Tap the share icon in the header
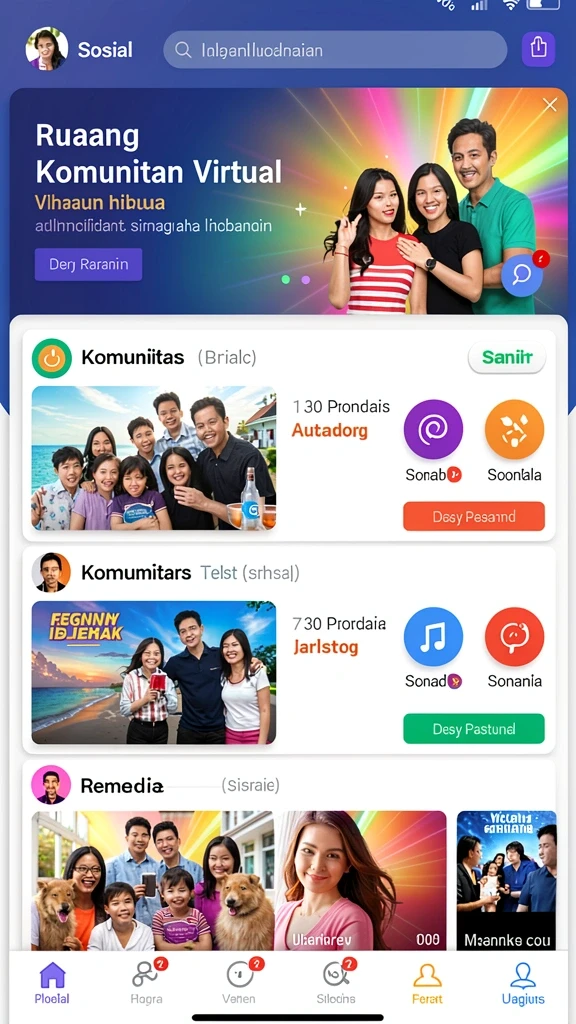This screenshot has width=576, height=1024. 538,49
